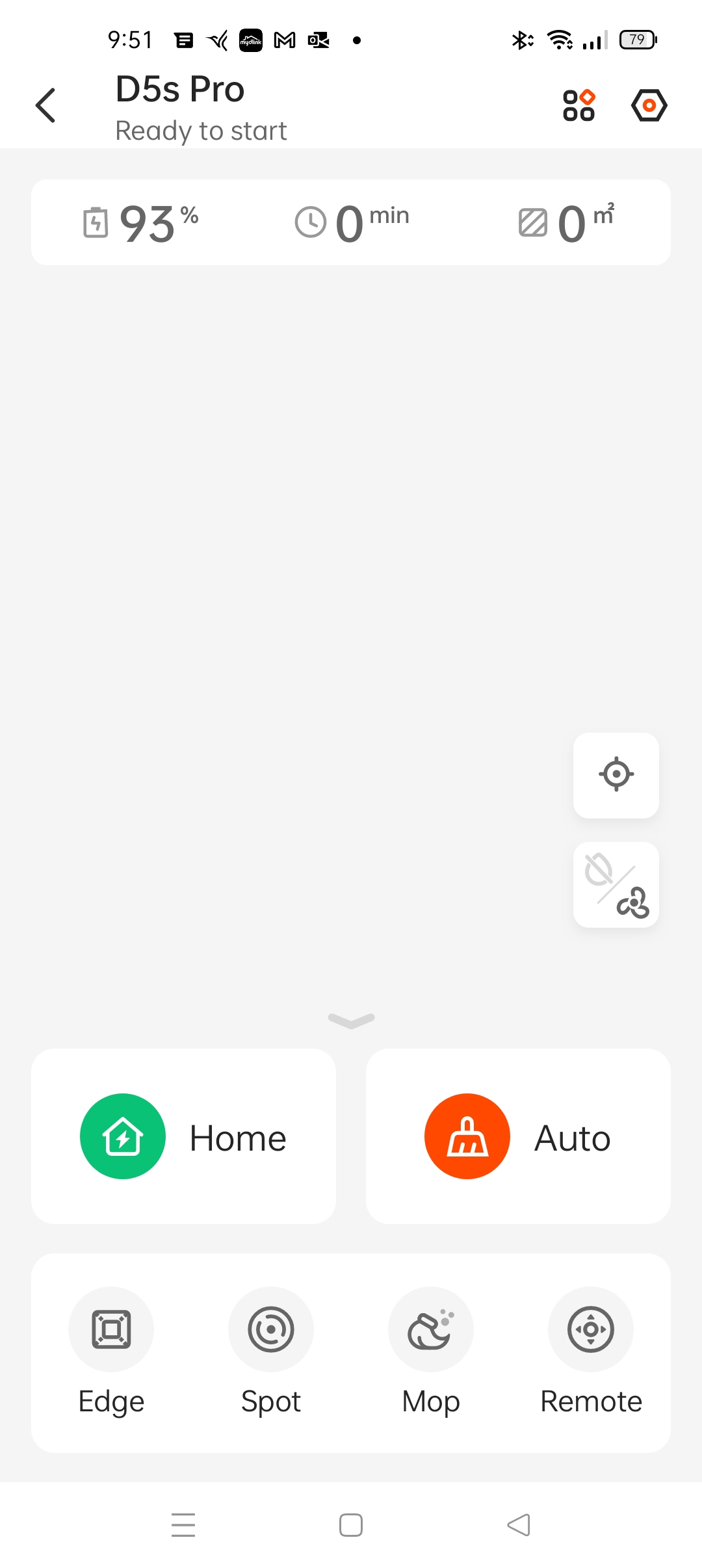This screenshot has width=702, height=1568.
Task: Open recent apps from the navigation bar
Action: point(183,1525)
